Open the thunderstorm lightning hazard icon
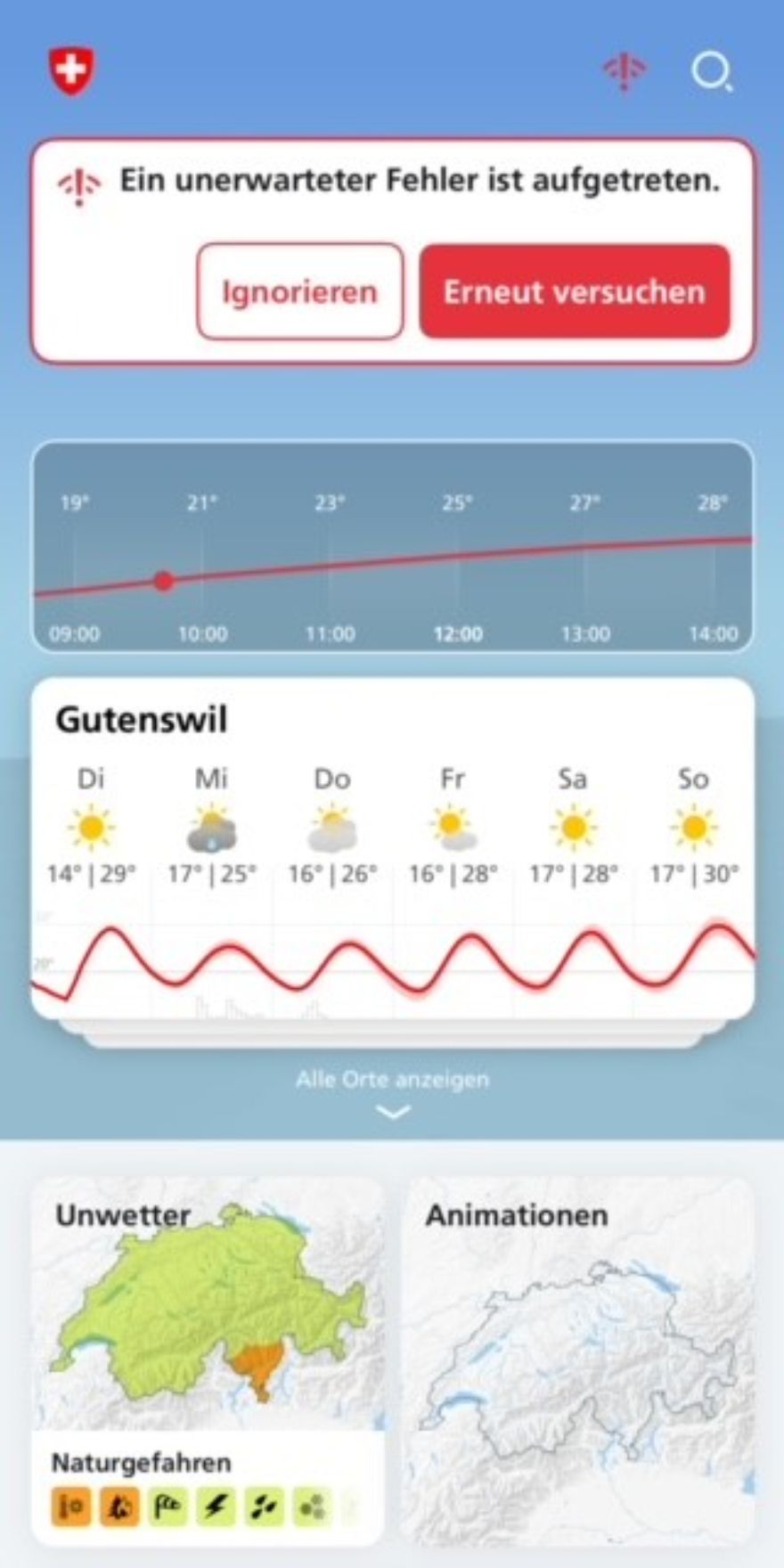The height and width of the screenshot is (1568, 784). tap(216, 1506)
